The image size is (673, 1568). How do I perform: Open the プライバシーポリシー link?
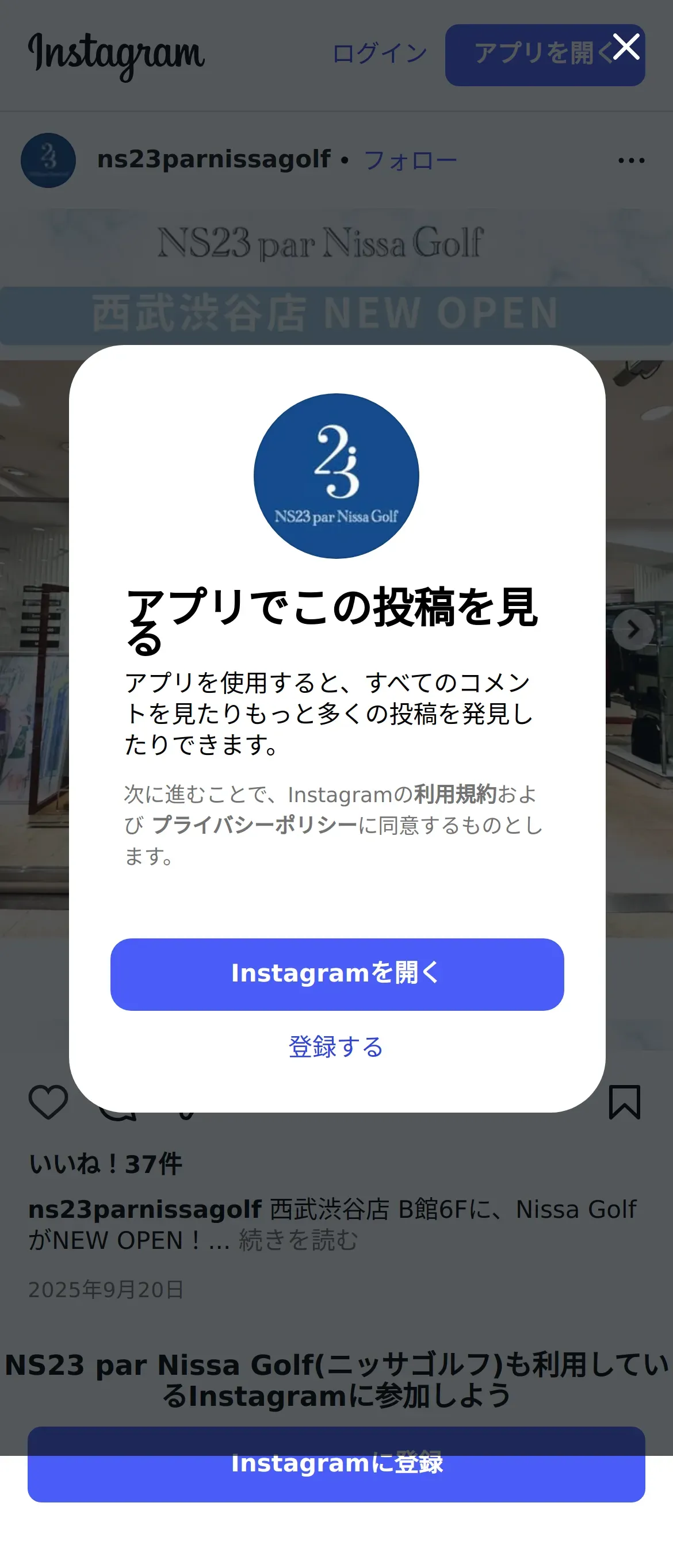coord(254,825)
